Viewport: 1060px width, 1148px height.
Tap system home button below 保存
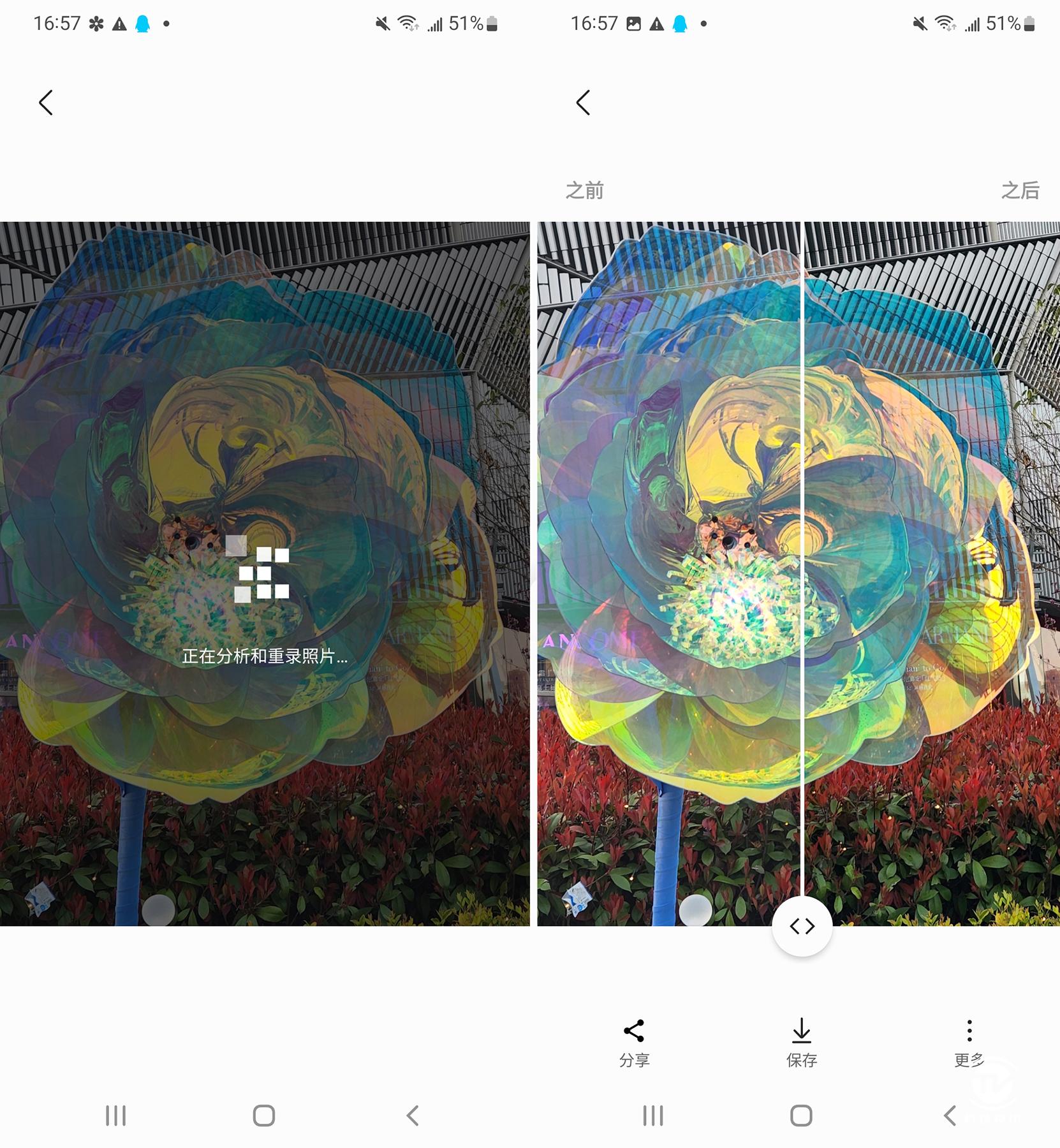coord(801,1115)
